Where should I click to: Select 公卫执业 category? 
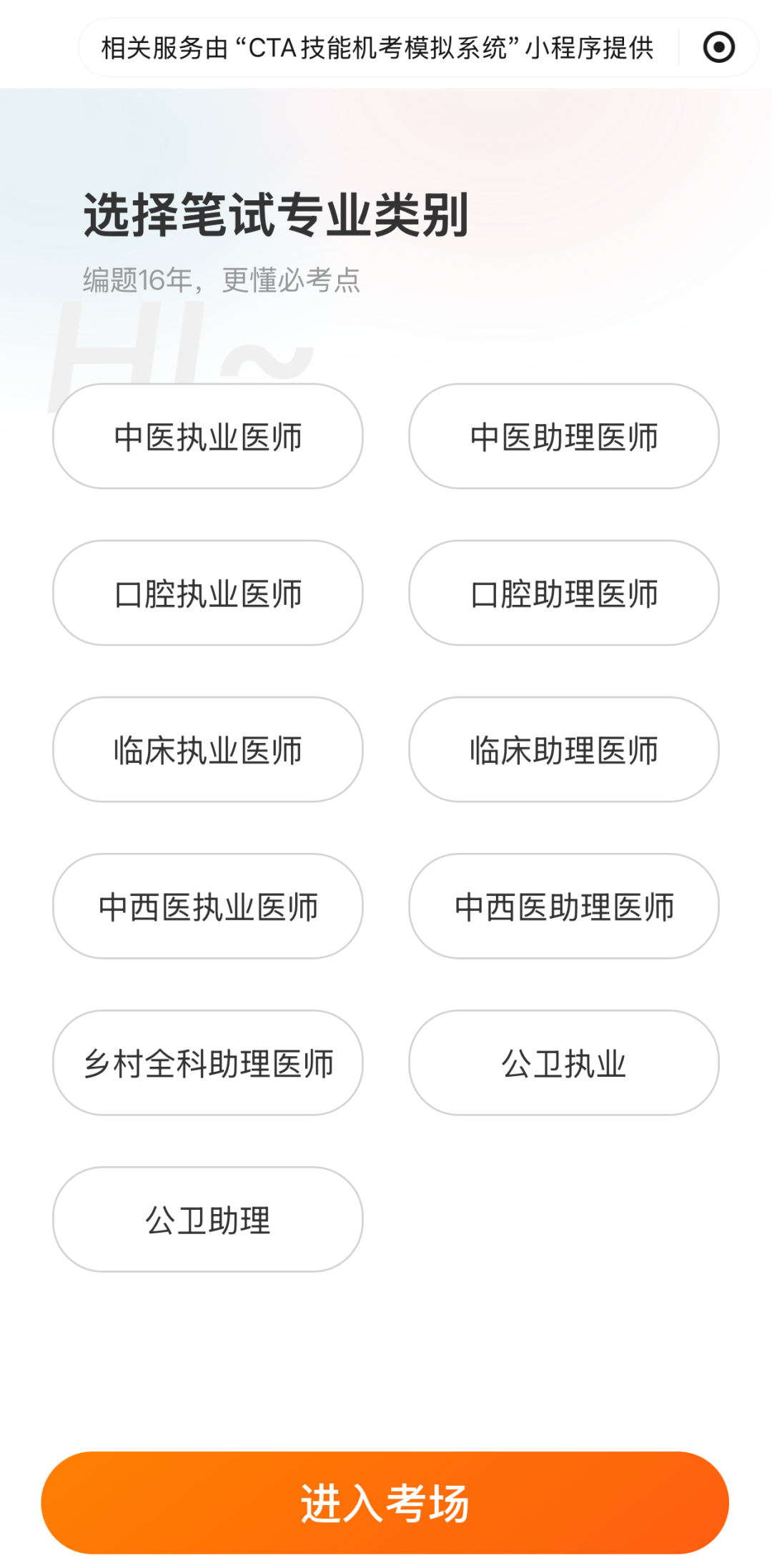(x=564, y=1062)
